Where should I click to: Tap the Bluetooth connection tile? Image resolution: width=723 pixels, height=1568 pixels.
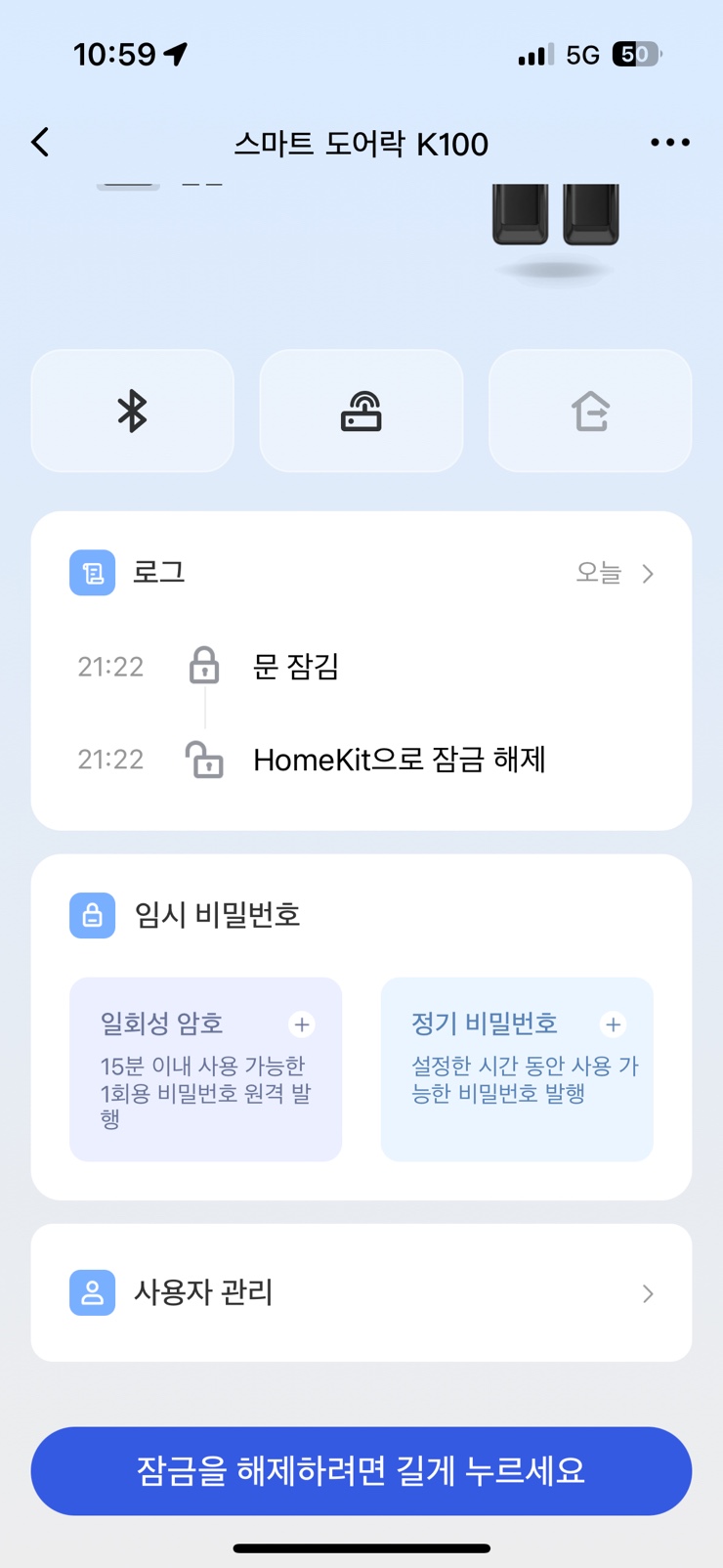point(133,411)
